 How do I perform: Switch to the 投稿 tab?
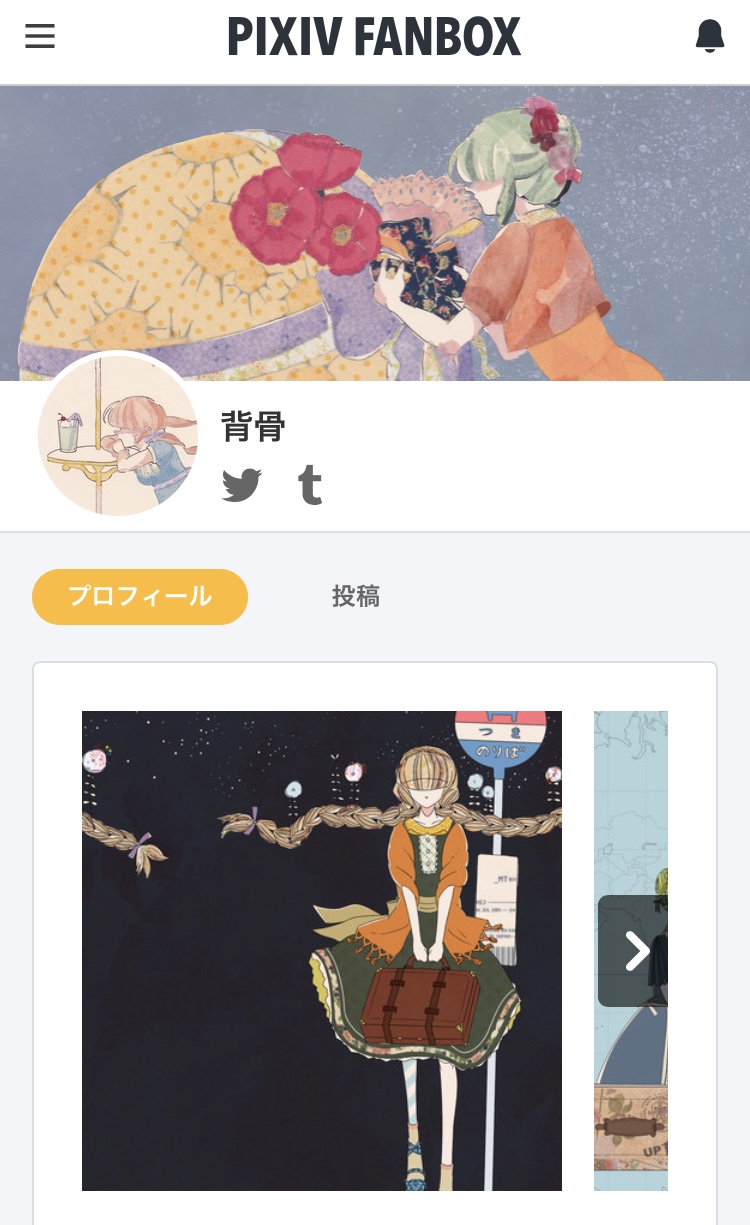(356, 597)
